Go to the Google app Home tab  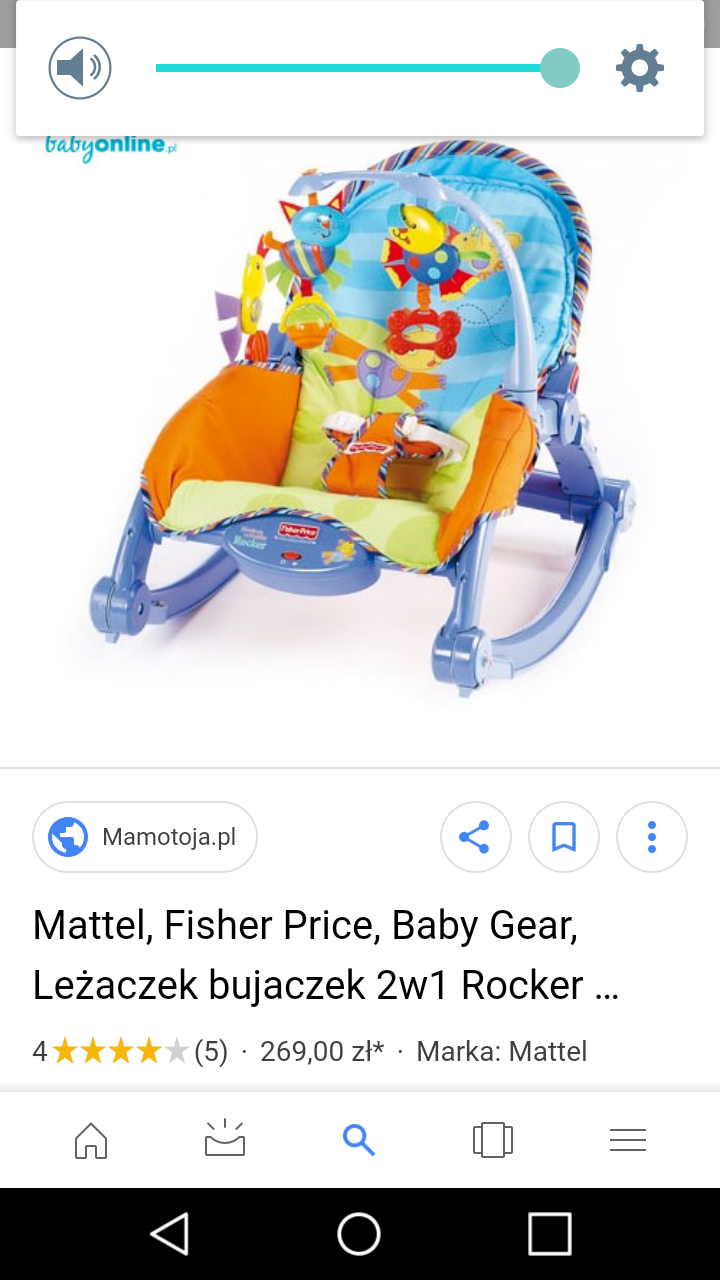coord(91,1140)
